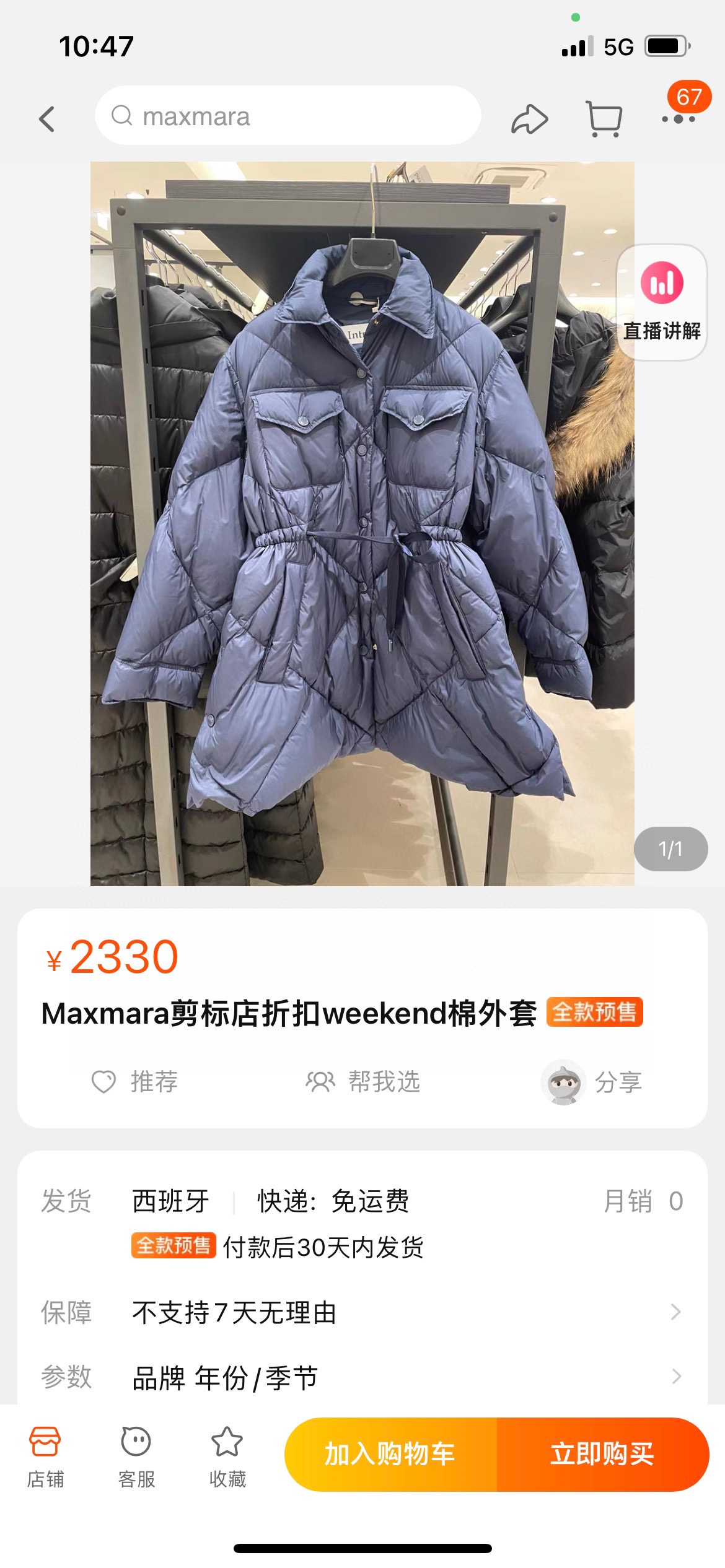Tap 立即购买 to buy now

click(x=602, y=1454)
